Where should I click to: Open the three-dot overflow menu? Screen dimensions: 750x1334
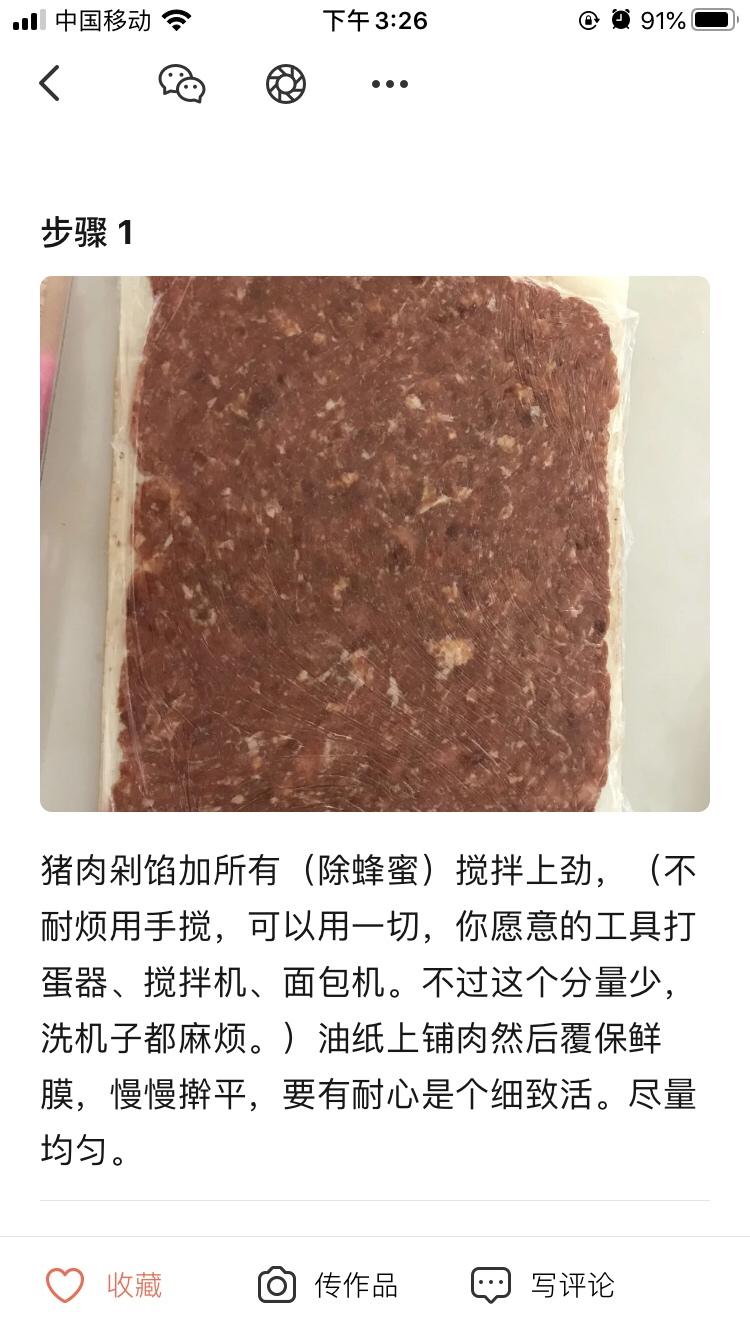[x=390, y=83]
